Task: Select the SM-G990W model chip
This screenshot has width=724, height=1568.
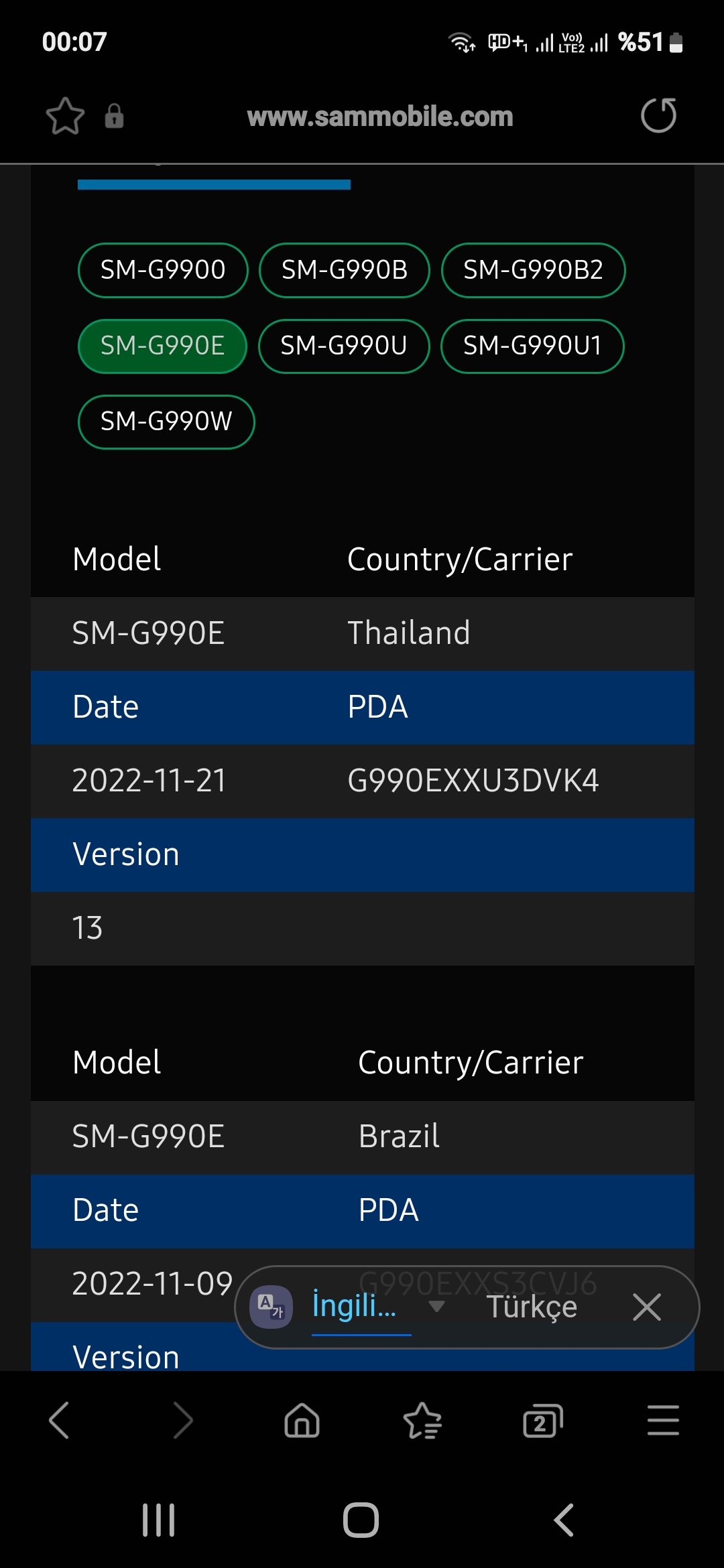Action: click(166, 421)
